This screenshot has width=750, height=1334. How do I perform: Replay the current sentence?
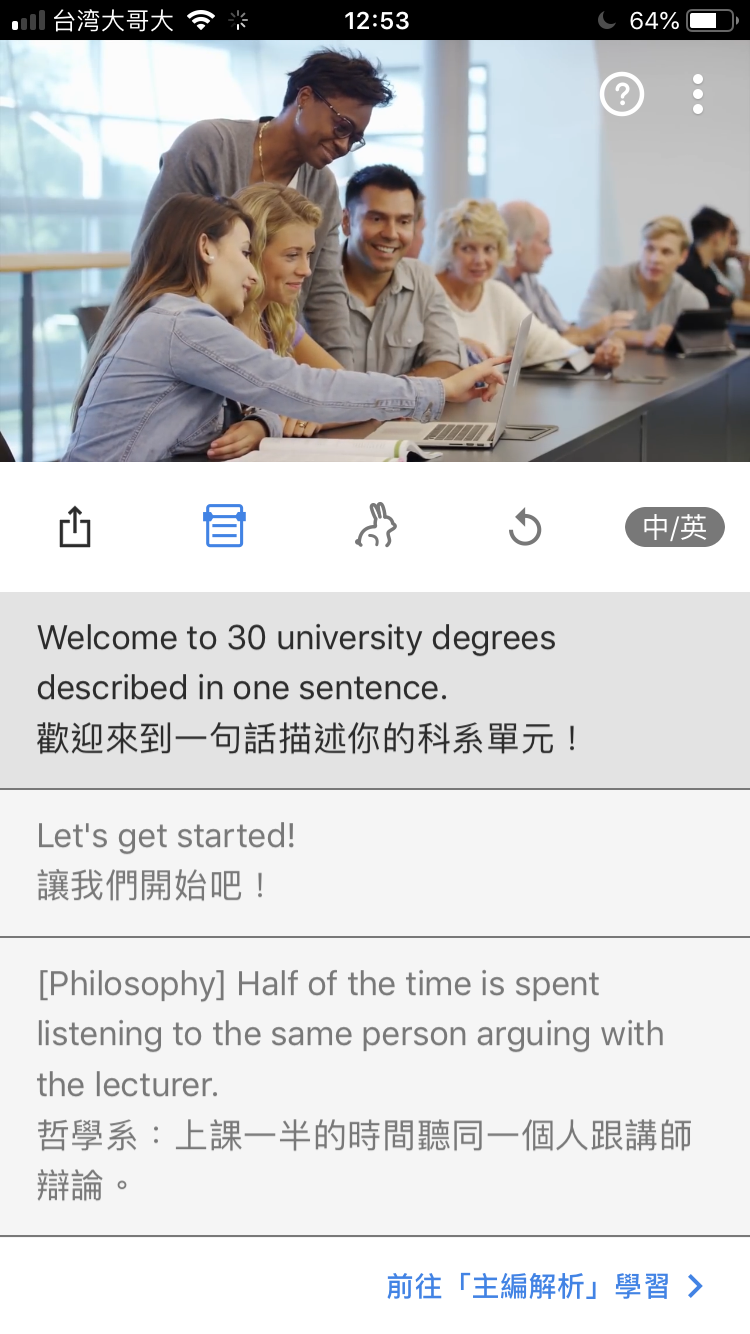click(x=524, y=528)
